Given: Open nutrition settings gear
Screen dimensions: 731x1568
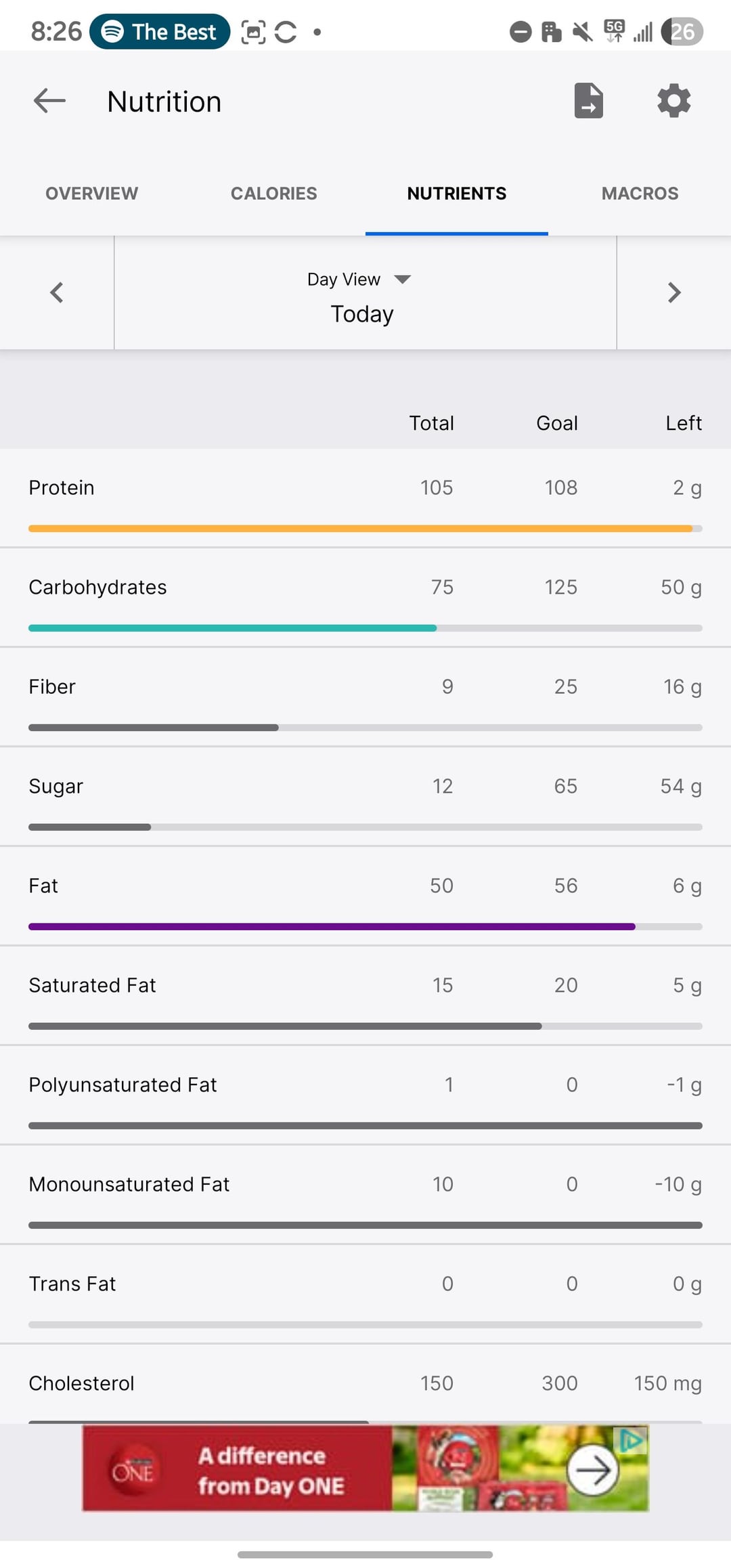Looking at the screenshot, I should point(673,101).
